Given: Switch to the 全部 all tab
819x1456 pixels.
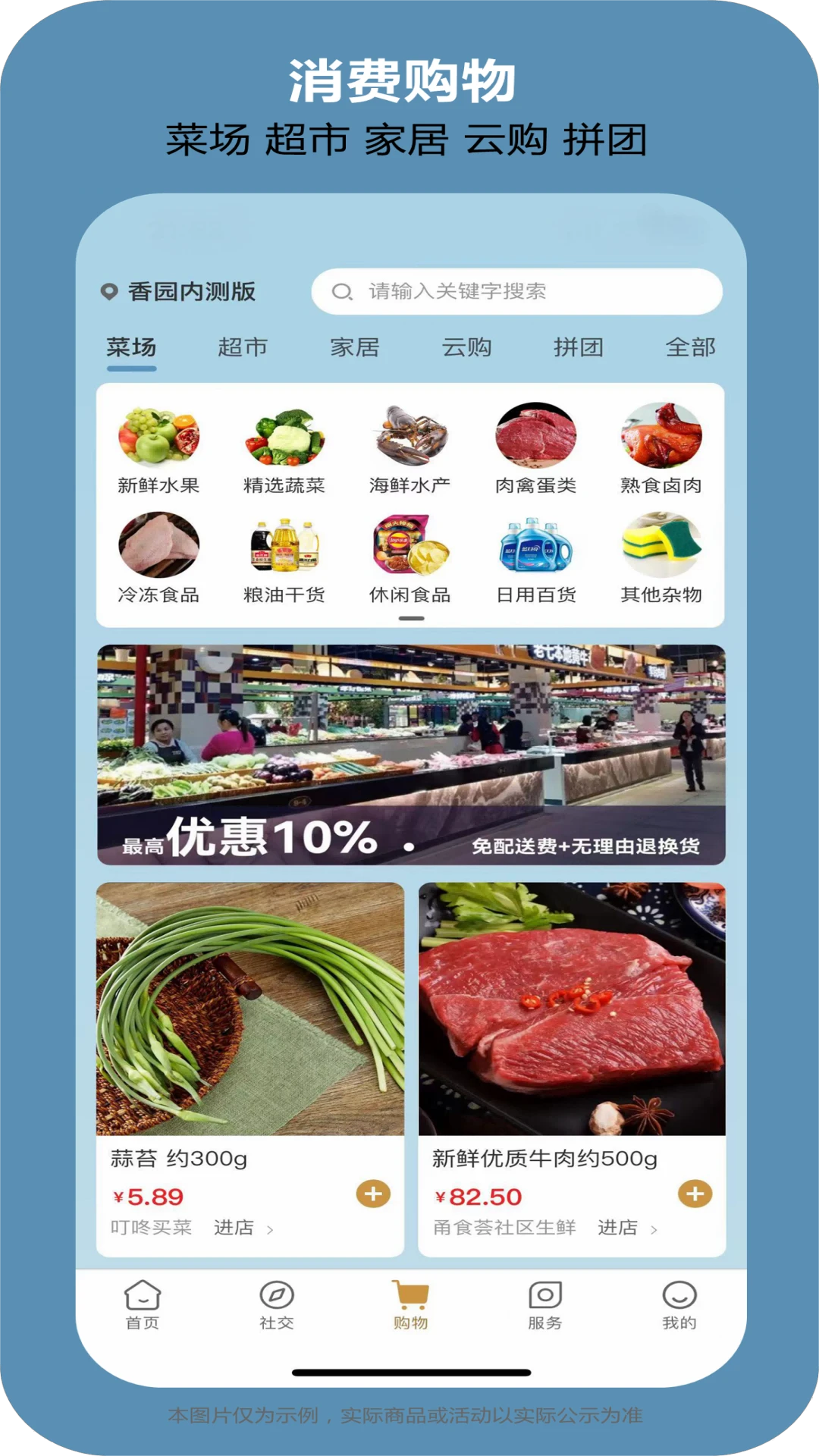Looking at the screenshot, I should click(689, 347).
